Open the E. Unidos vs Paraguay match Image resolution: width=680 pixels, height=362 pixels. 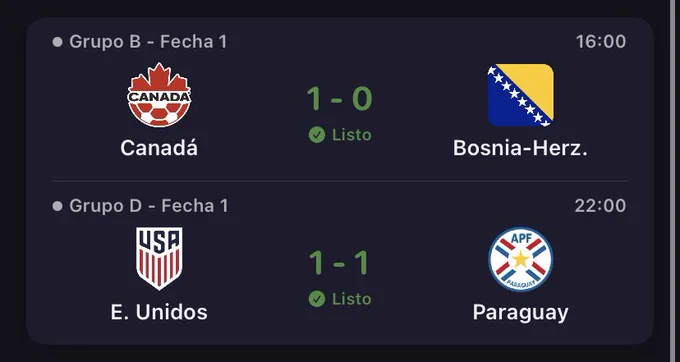tap(340, 263)
